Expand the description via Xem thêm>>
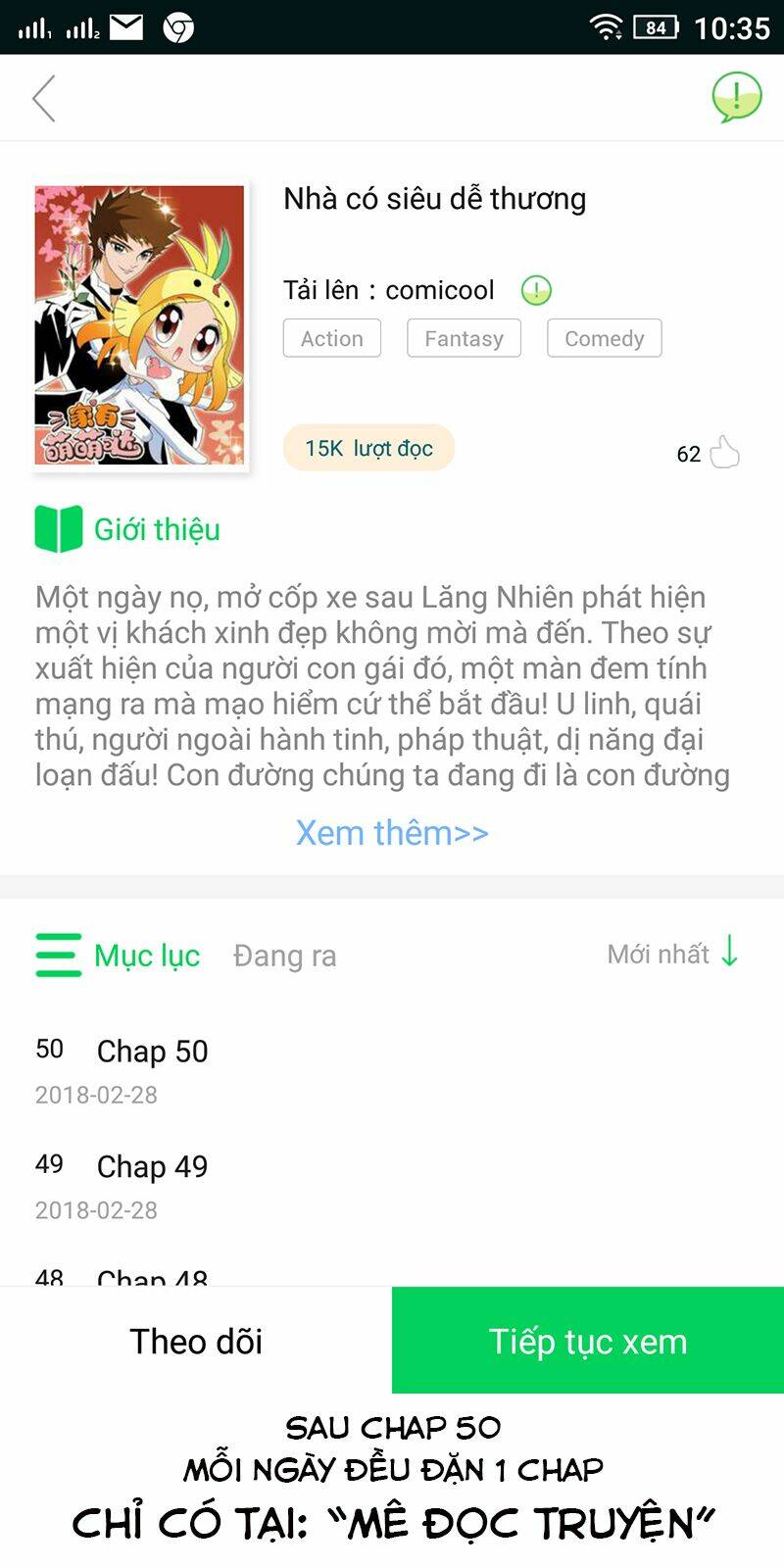The height and width of the screenshot is (1568, 784). [x=392, y=833]
